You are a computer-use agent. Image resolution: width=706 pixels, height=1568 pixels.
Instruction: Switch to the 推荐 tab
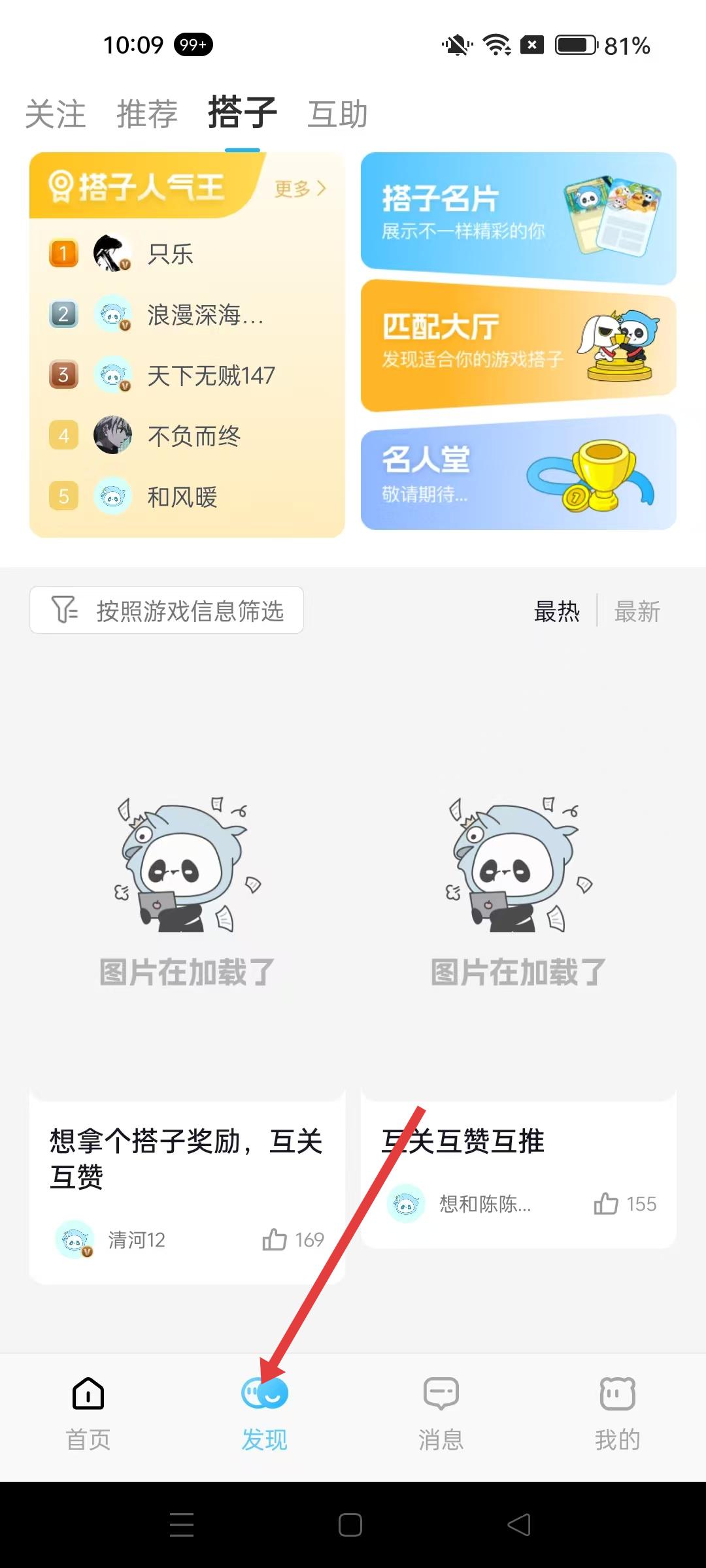[147, 114]
